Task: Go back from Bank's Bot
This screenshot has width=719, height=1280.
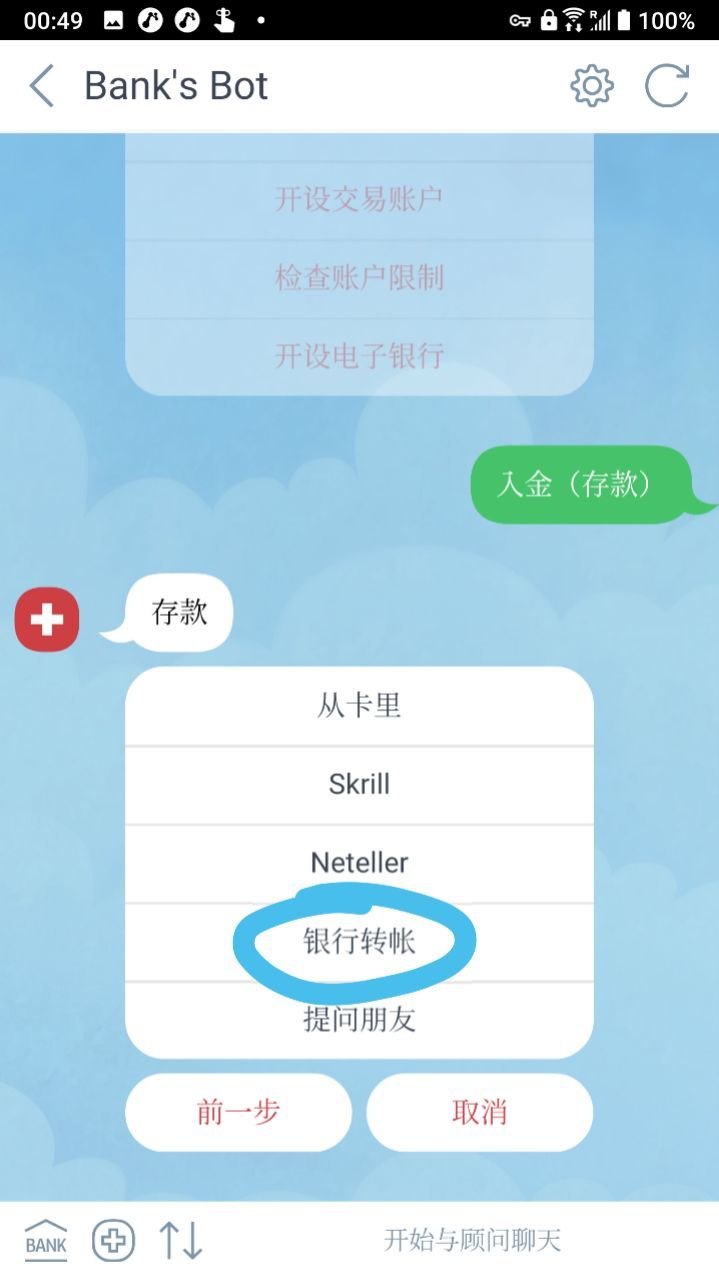Action: pyautogui.click(x=42, y=86)
